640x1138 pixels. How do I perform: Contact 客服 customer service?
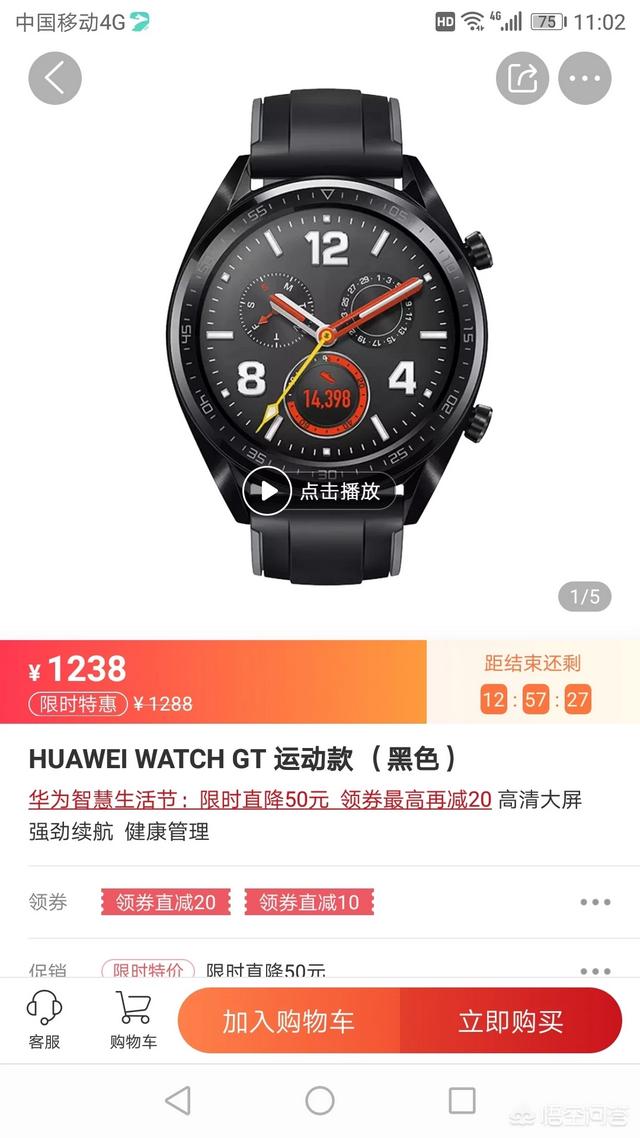coord(44,1020)
